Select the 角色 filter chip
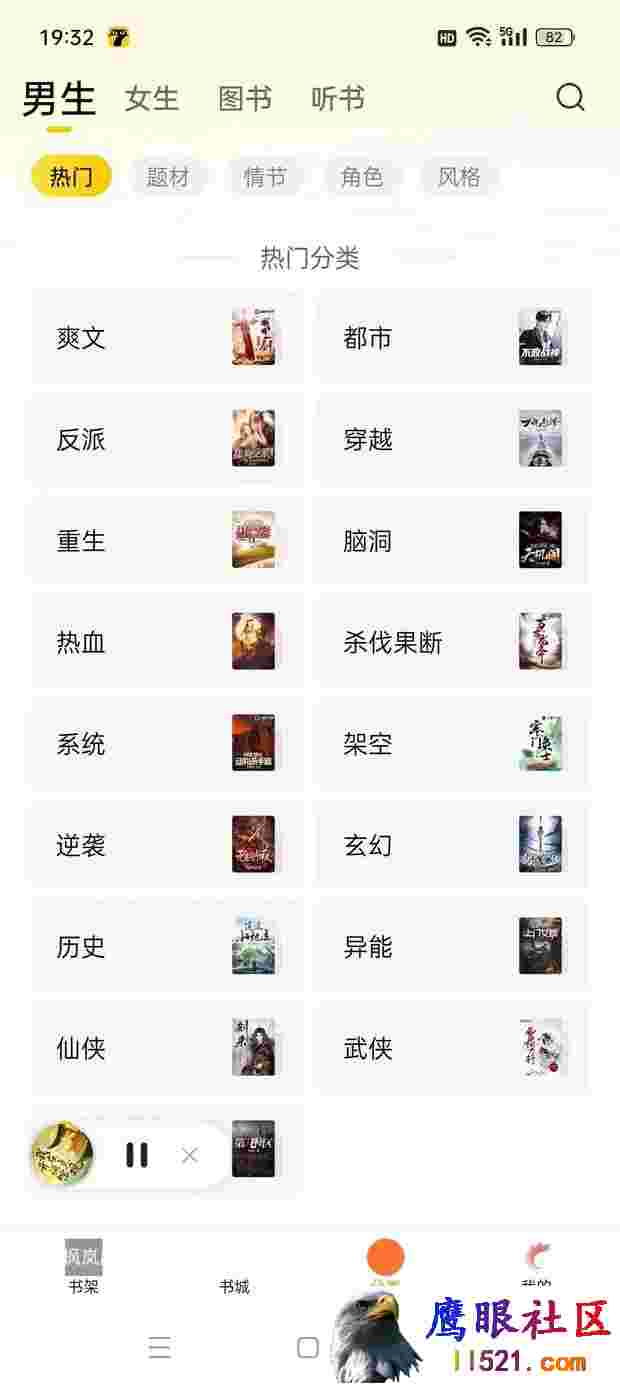Viewport: 620px width, 1386px height. click(362, 177)
